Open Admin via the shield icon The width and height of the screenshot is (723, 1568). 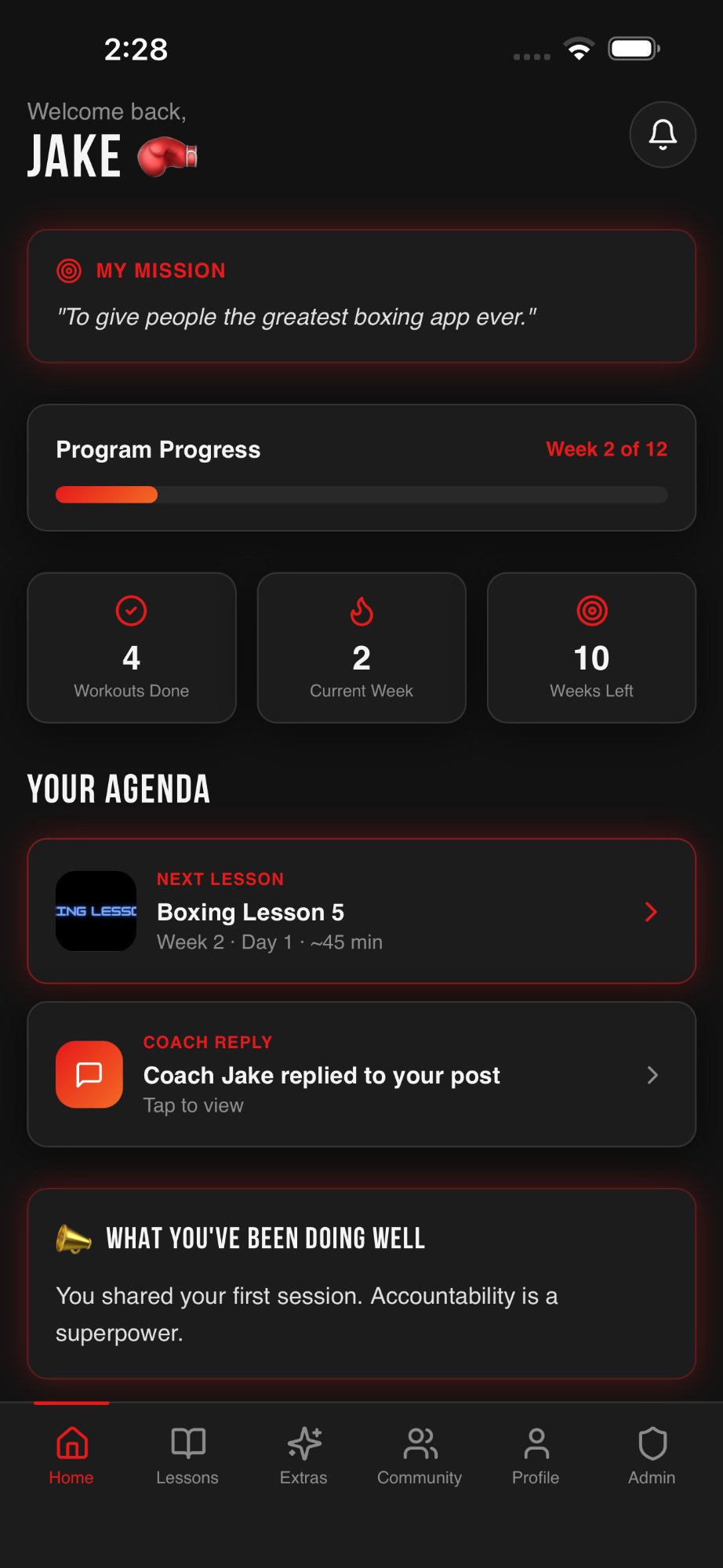(x=652, y=1443)
